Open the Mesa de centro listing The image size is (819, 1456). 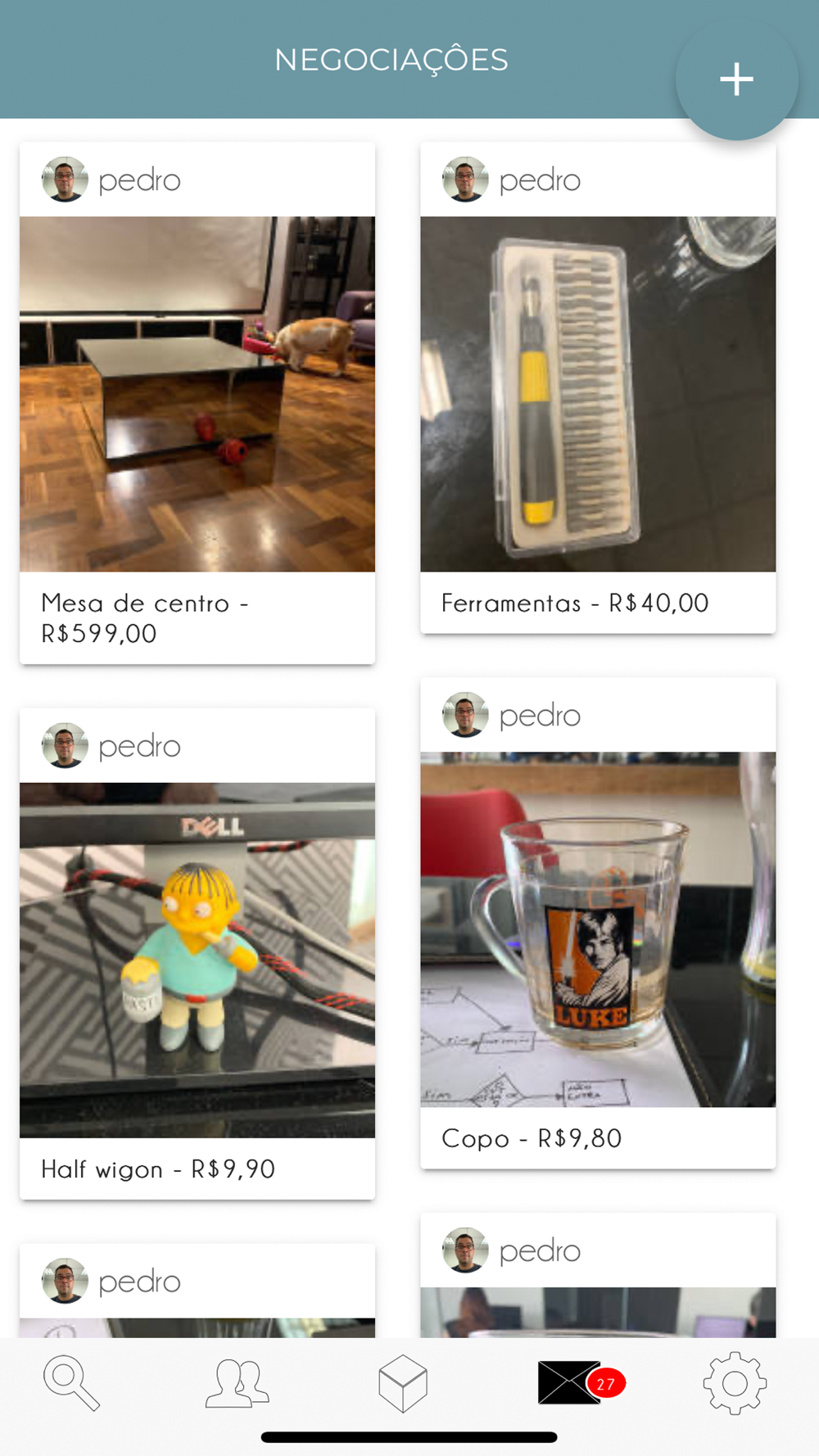click(x=197, y=394)
